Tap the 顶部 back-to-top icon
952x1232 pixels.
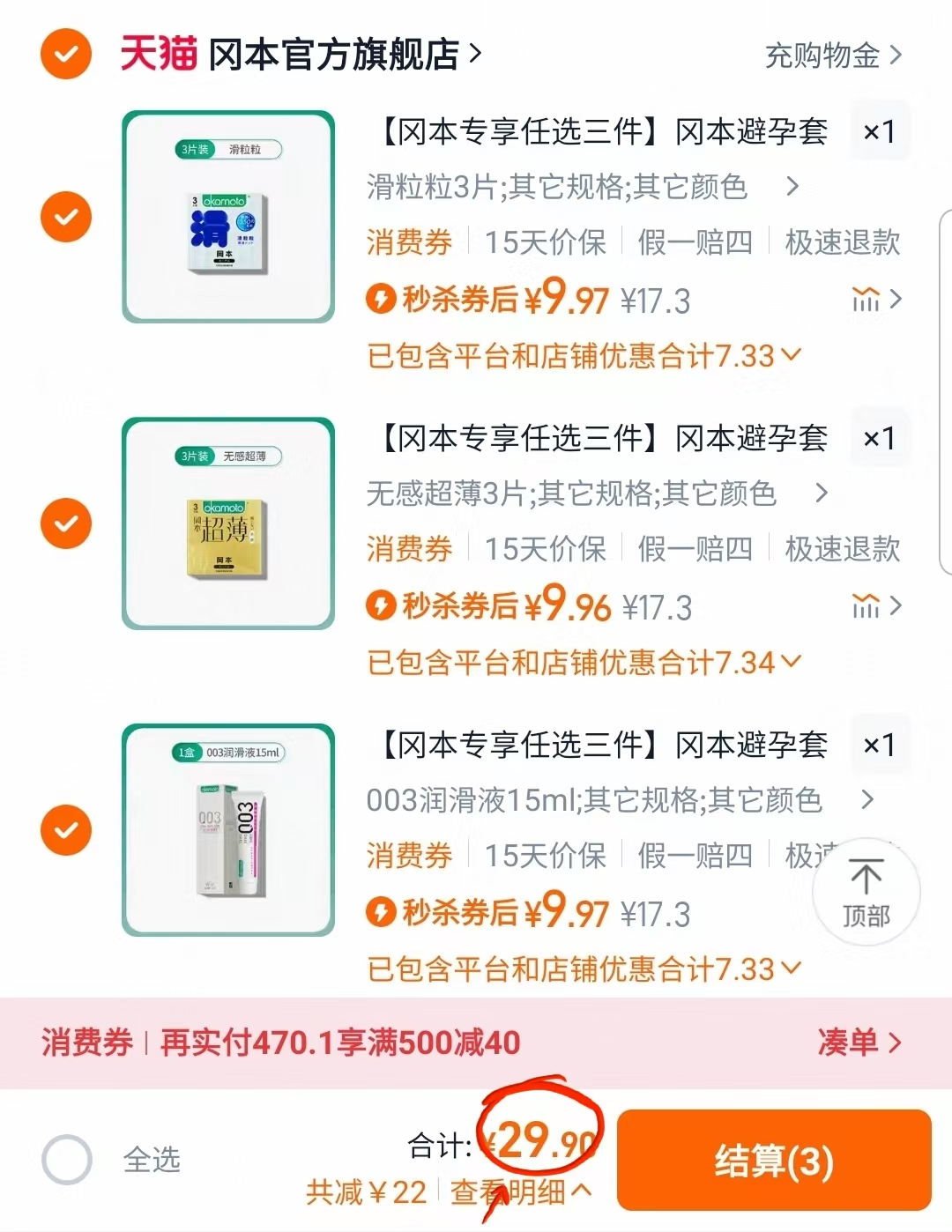[866, 892]
